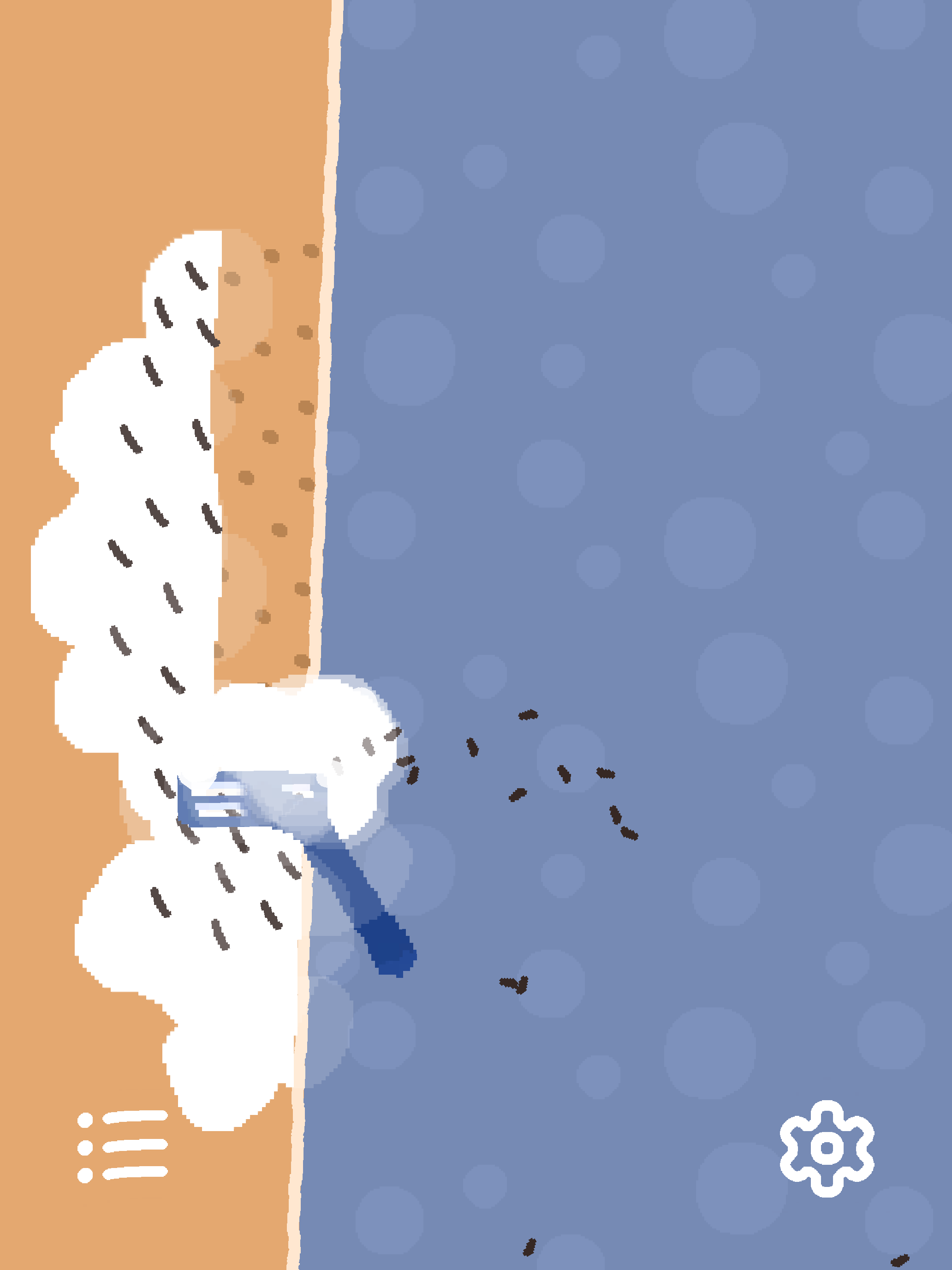The image size is (952, 1270).
Task: Open the list menu icon
Action: click(x=123, y=1147)
